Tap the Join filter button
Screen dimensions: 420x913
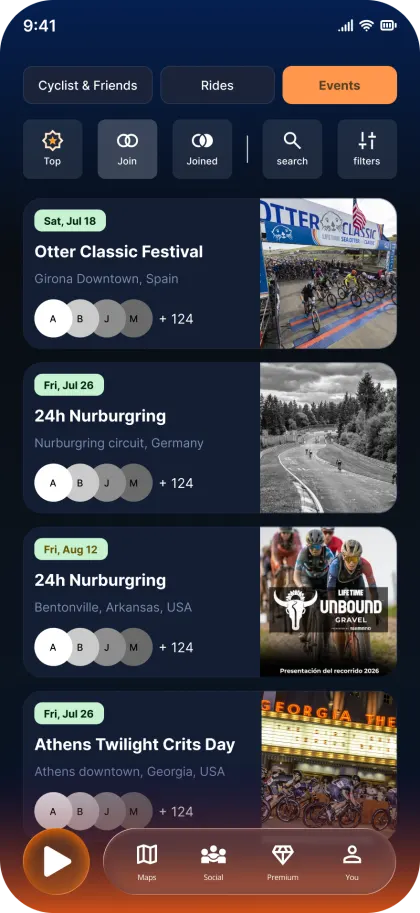pyautogui.click(x=128, y=149)
